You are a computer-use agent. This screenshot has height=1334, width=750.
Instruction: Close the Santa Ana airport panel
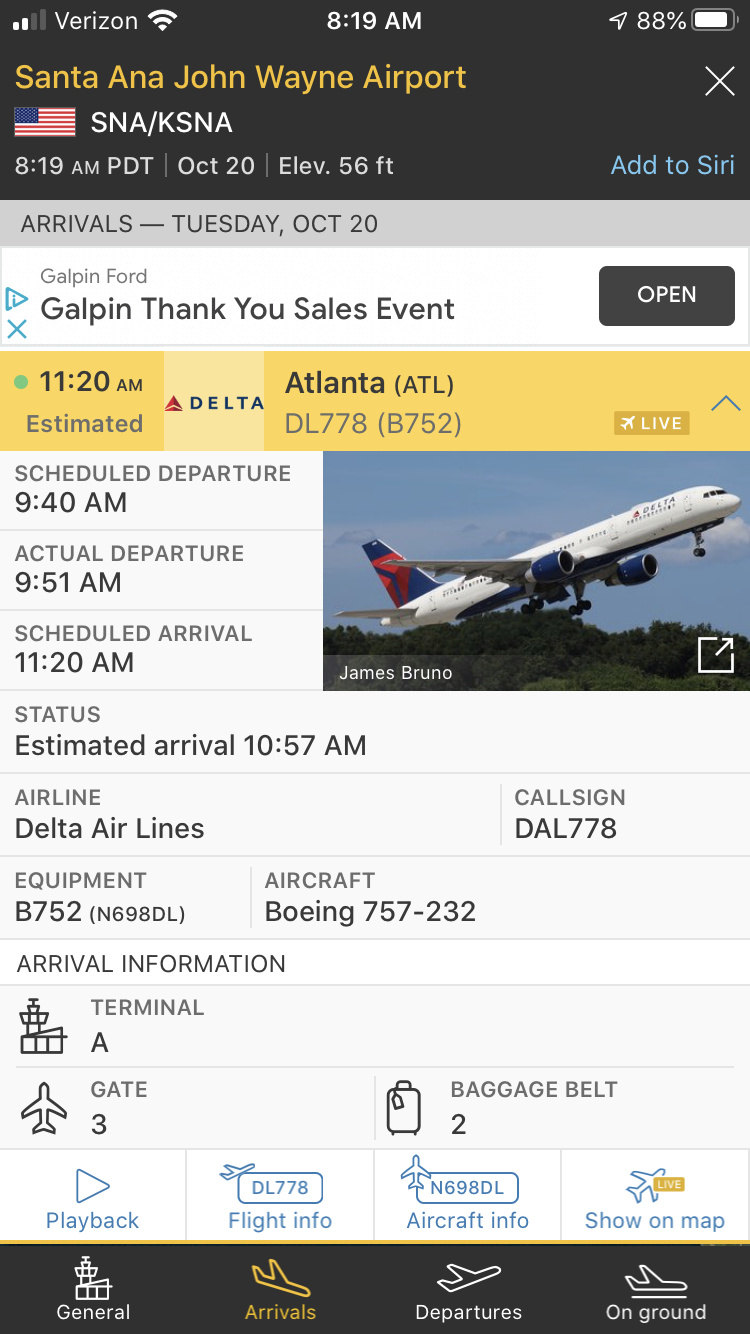click(719, 82)
